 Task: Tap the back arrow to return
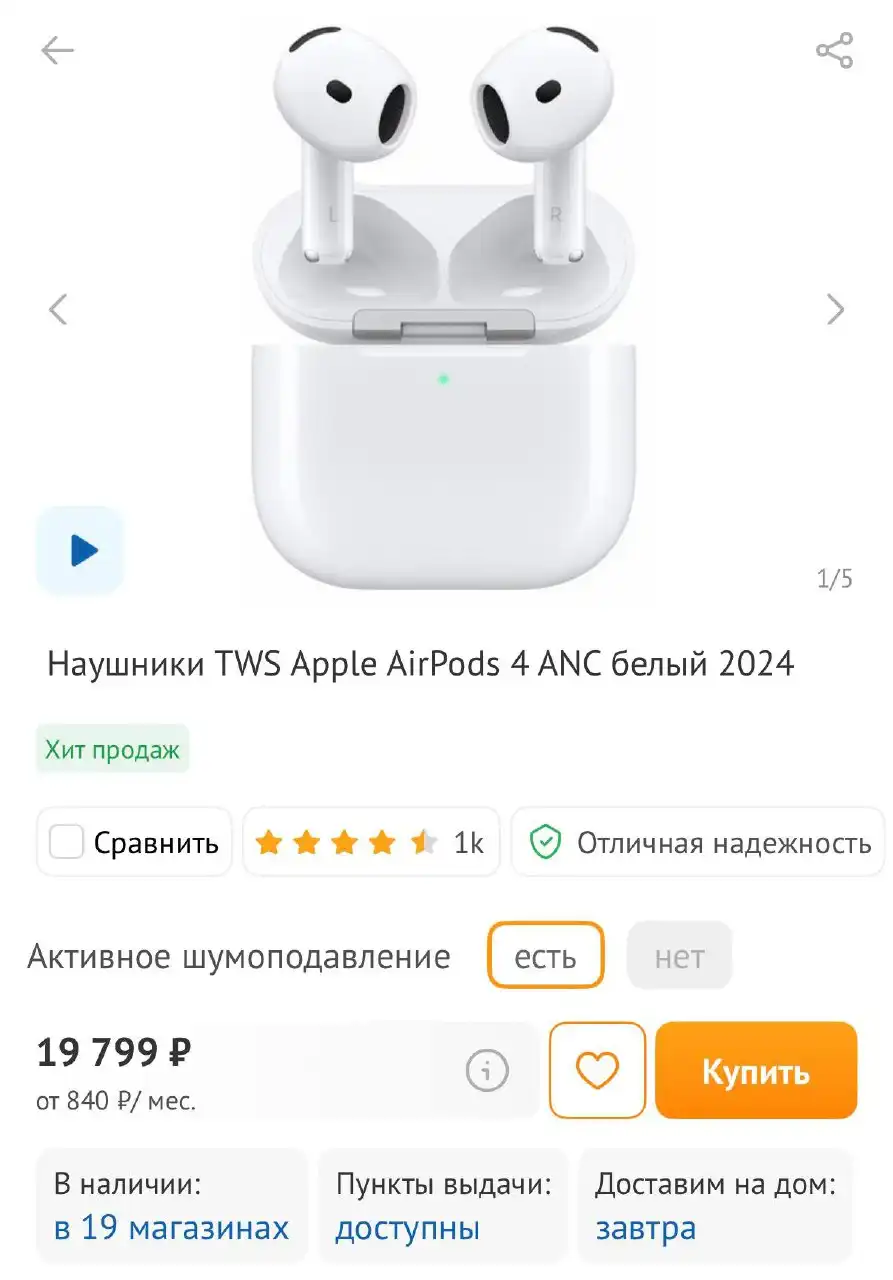click(58, 50)
